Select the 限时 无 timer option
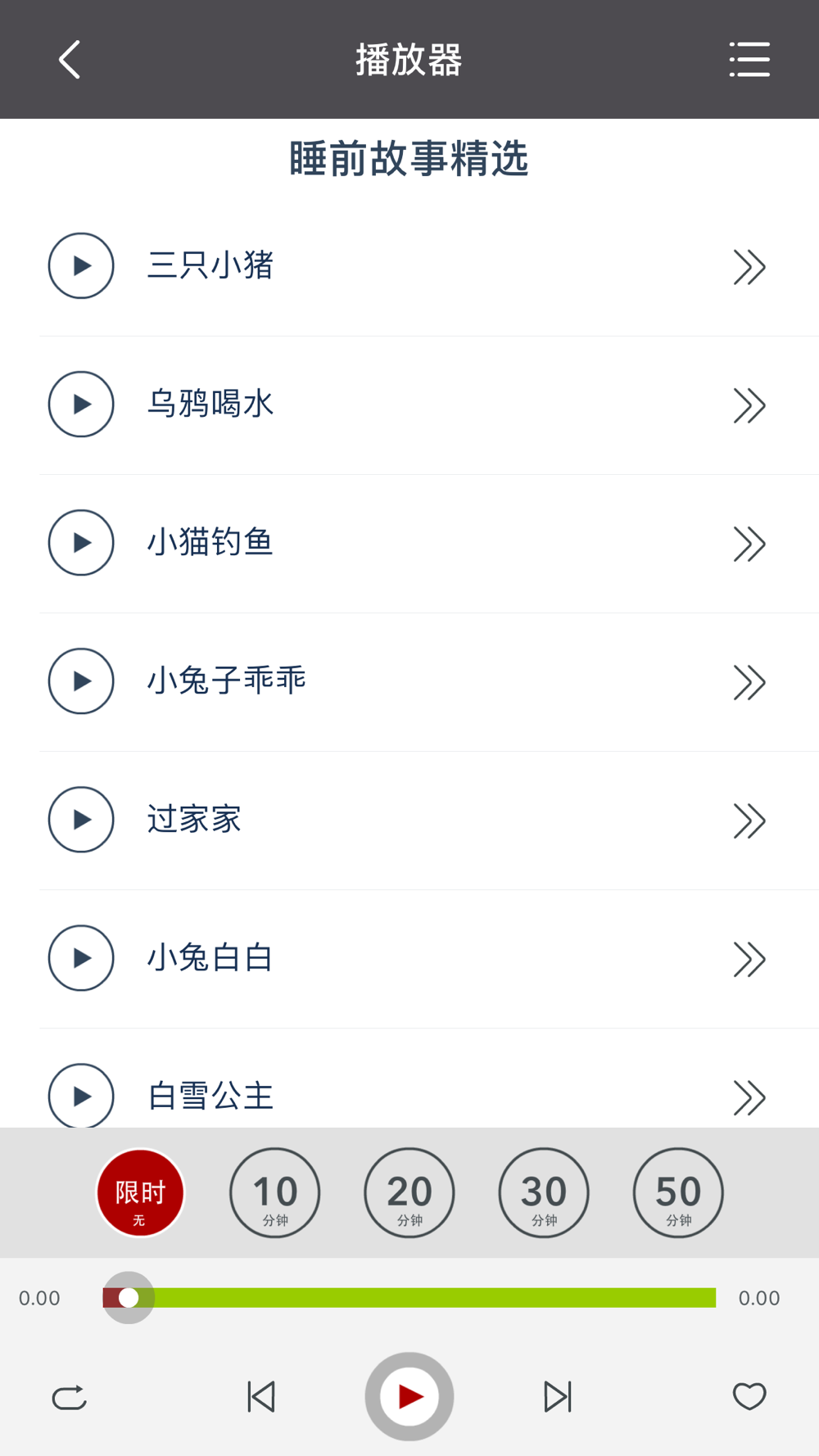 [x=140, y=1192]
